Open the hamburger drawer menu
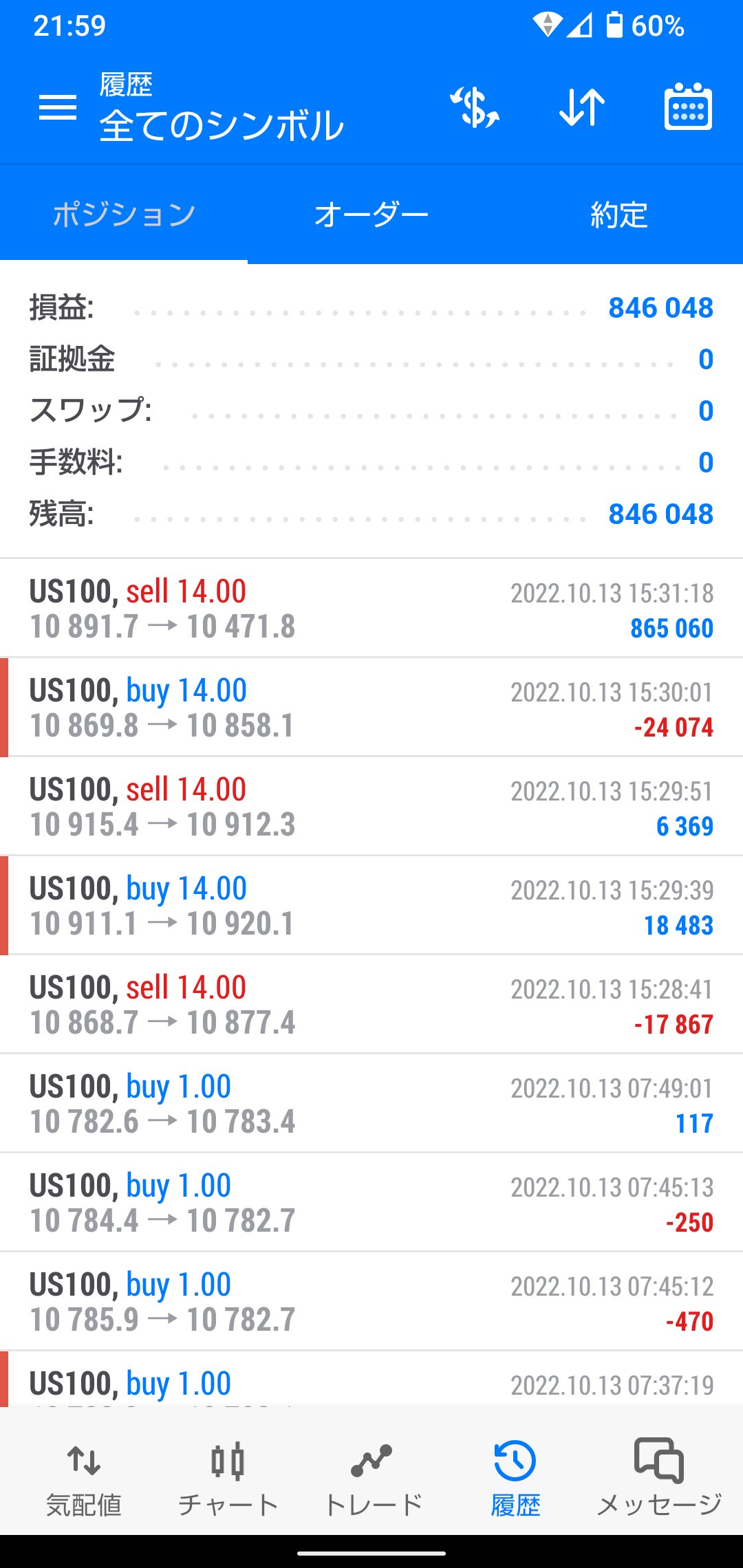This screenshot has height=1568, width=743. click(58, 108)
